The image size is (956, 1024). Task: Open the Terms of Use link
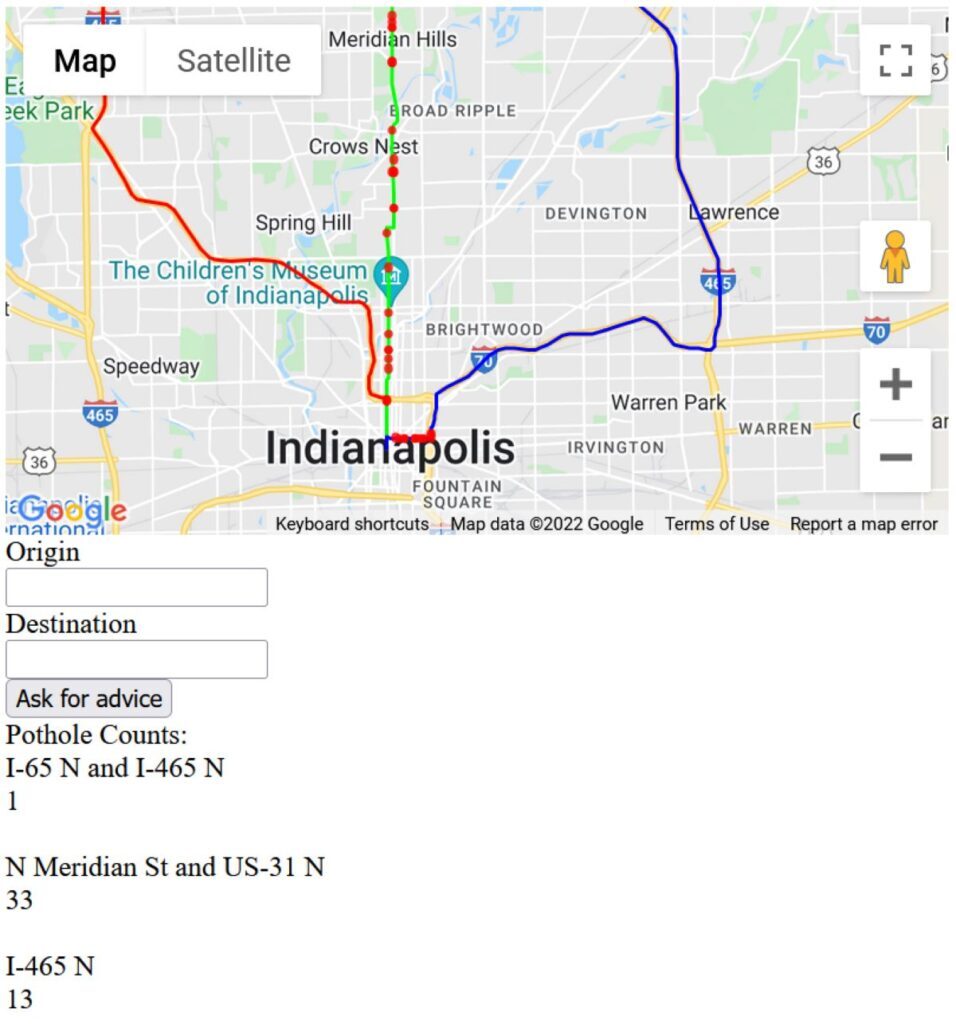pos(714,524)
